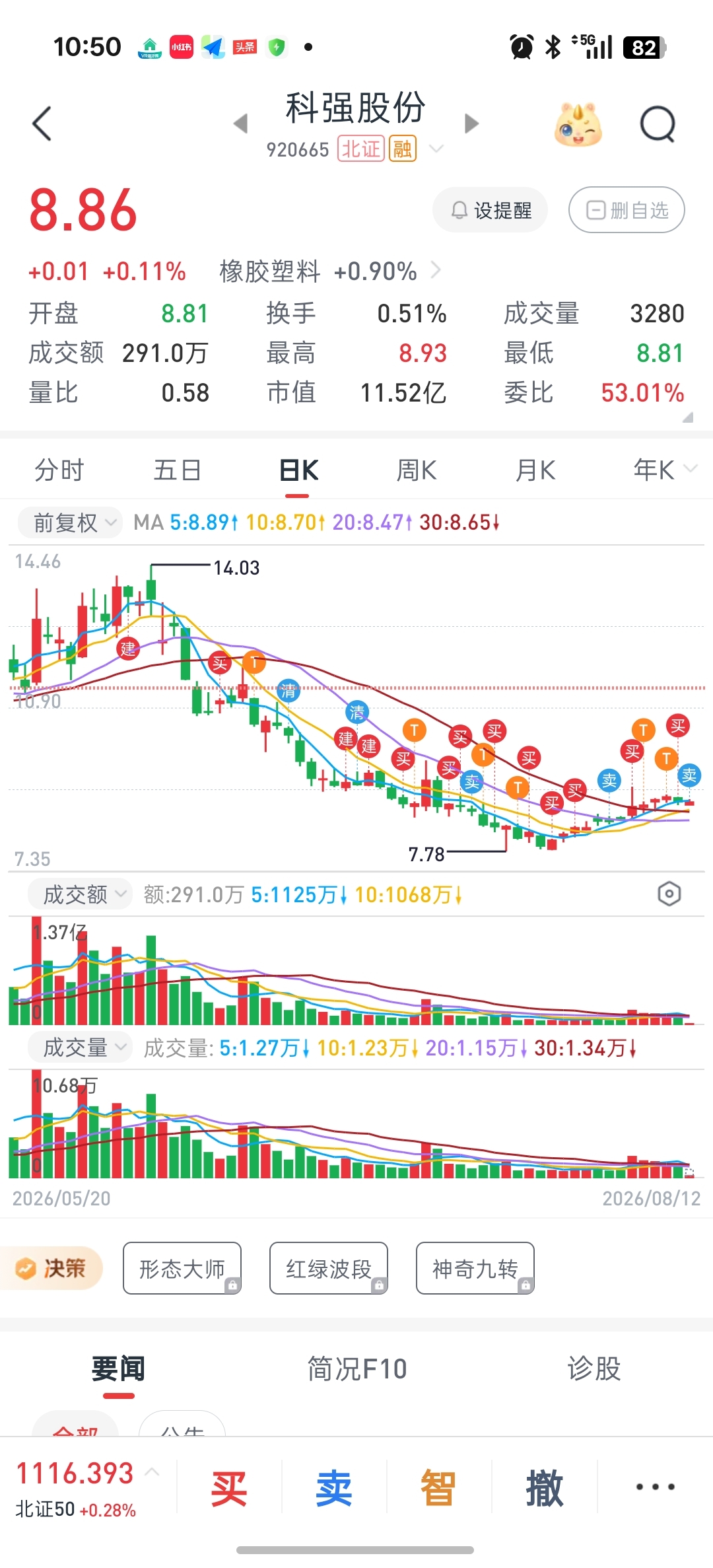Switch to the previous stock arrow

(x=241, y=124)
